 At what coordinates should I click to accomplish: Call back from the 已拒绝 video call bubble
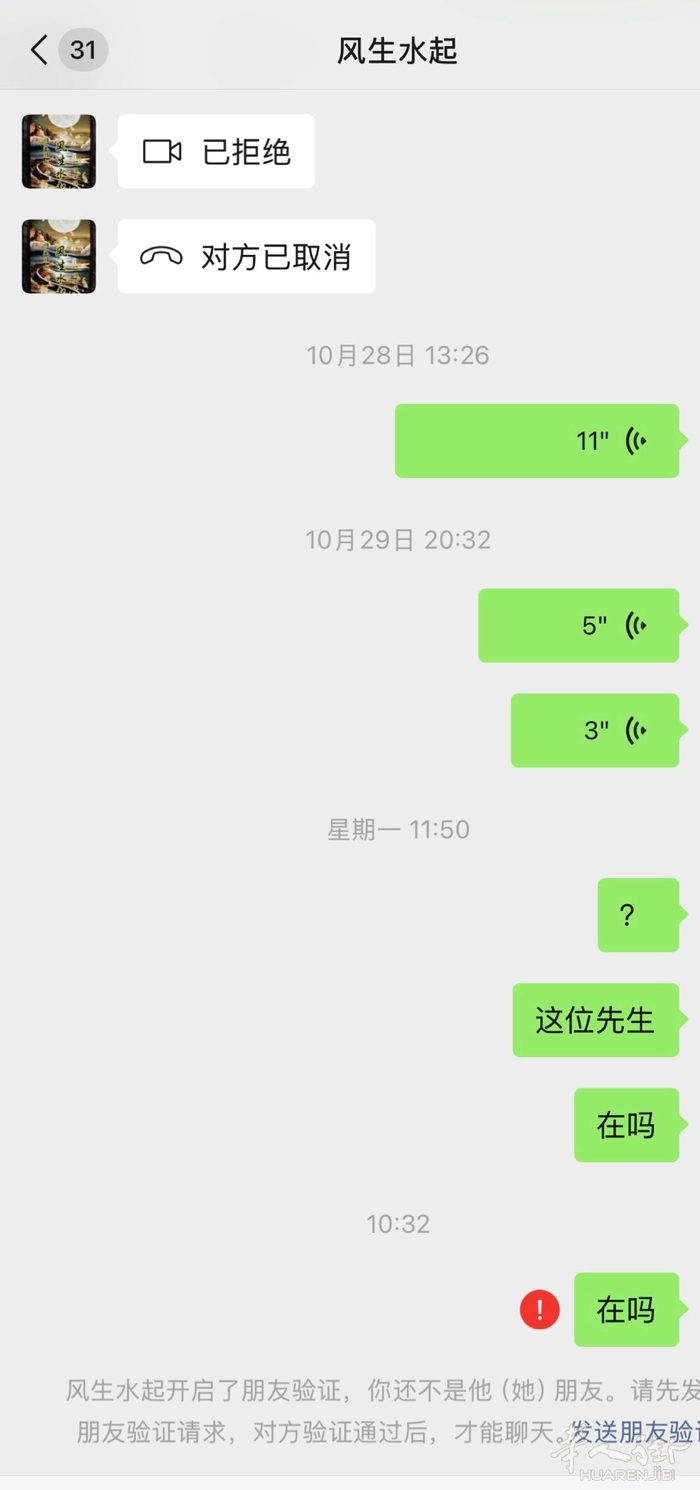click(216, 152)
